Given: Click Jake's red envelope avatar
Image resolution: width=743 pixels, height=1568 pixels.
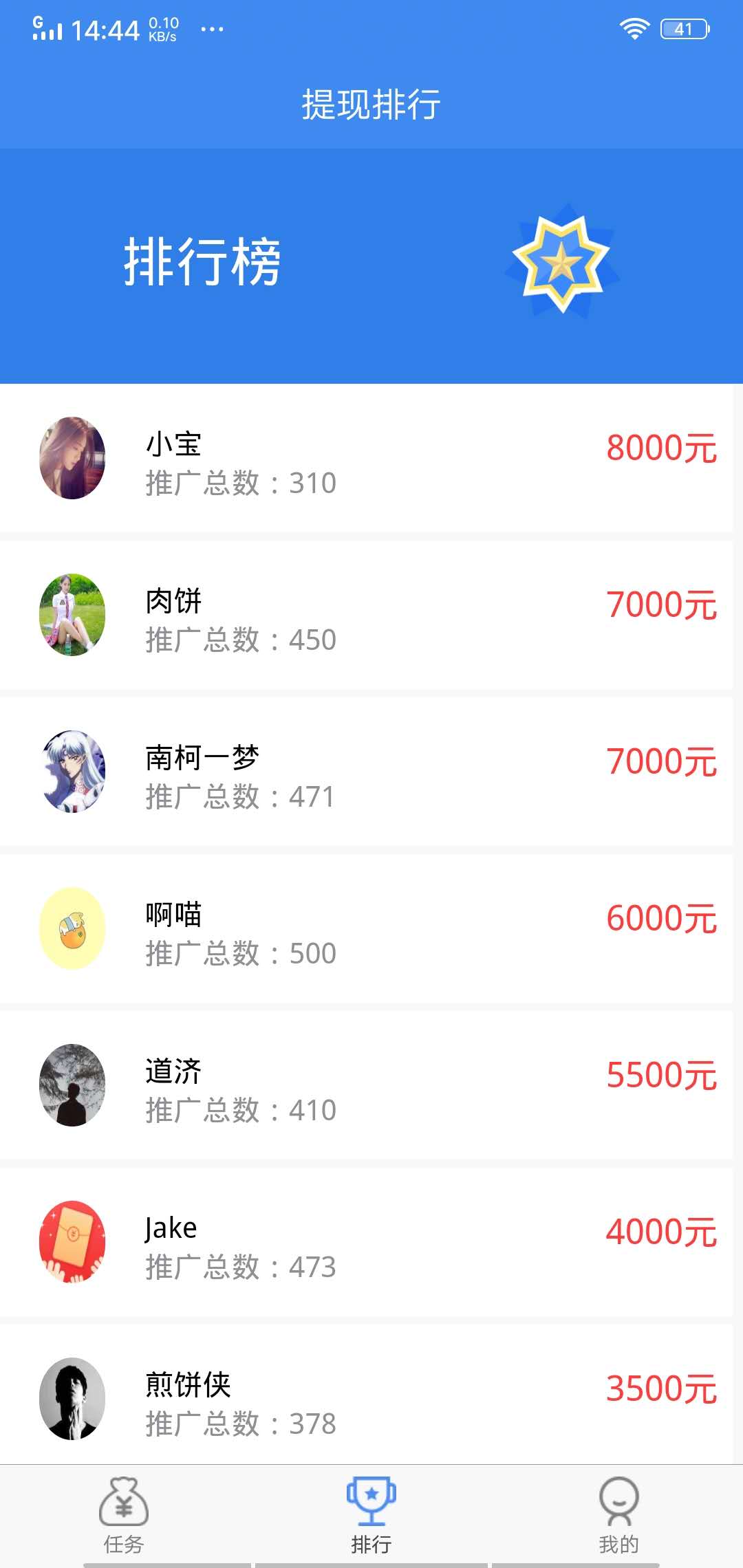Looking at the screenshot, I should pos(72,1241).
